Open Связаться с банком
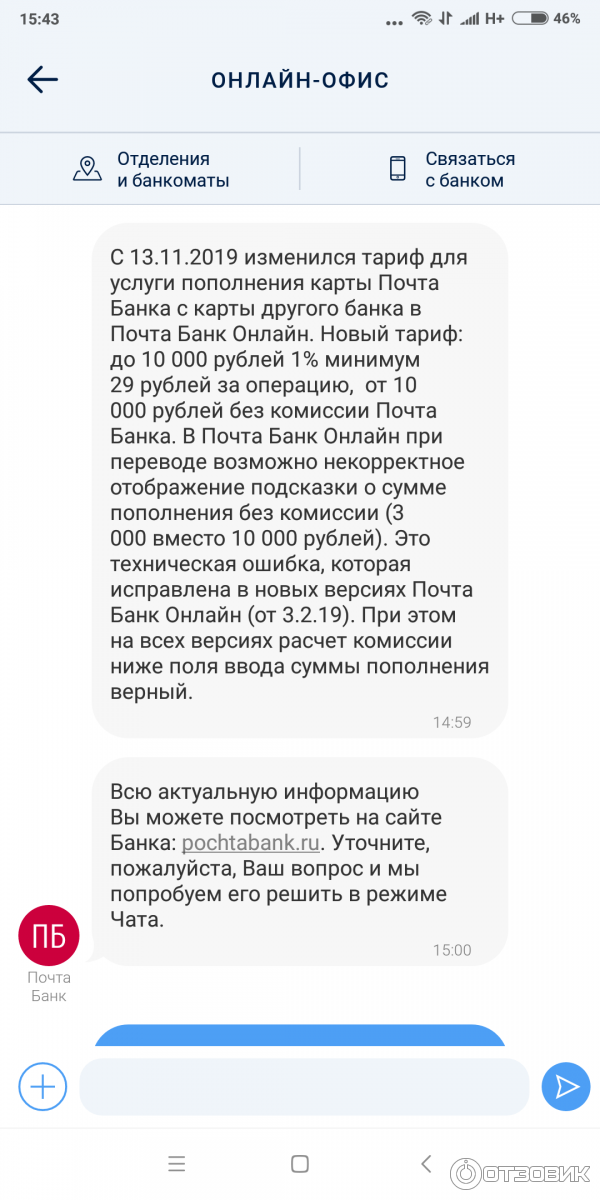 click(x=452, y=169)
